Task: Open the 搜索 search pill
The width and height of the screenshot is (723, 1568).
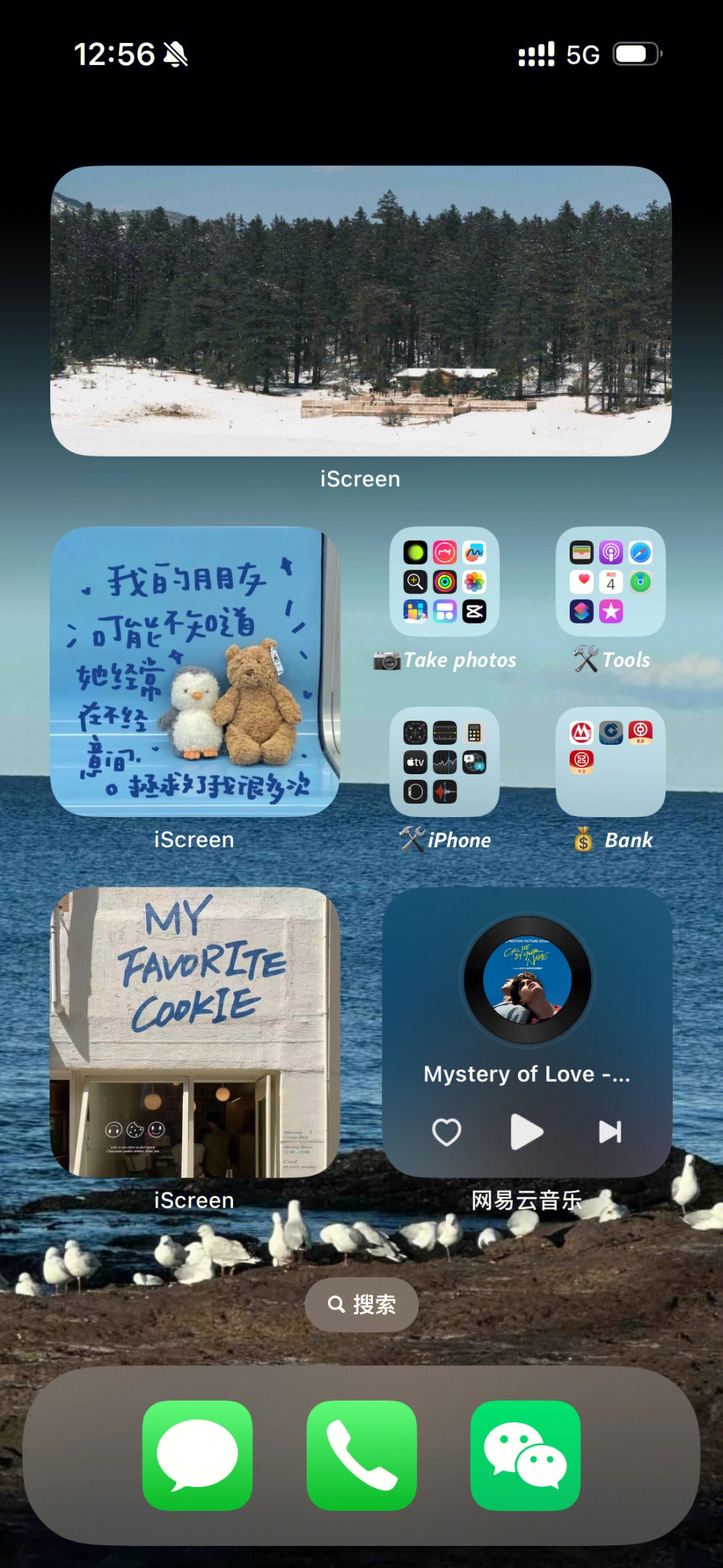Action: 361,1304
